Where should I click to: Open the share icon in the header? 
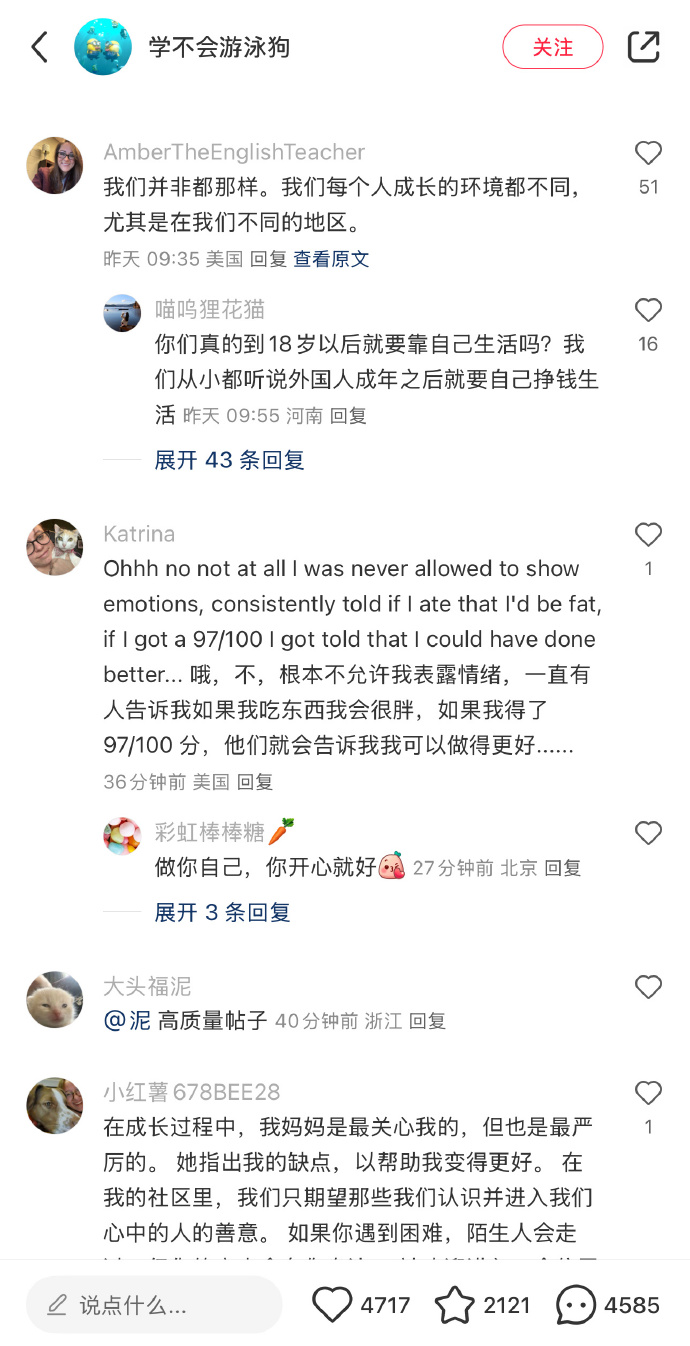pos(643,47)
